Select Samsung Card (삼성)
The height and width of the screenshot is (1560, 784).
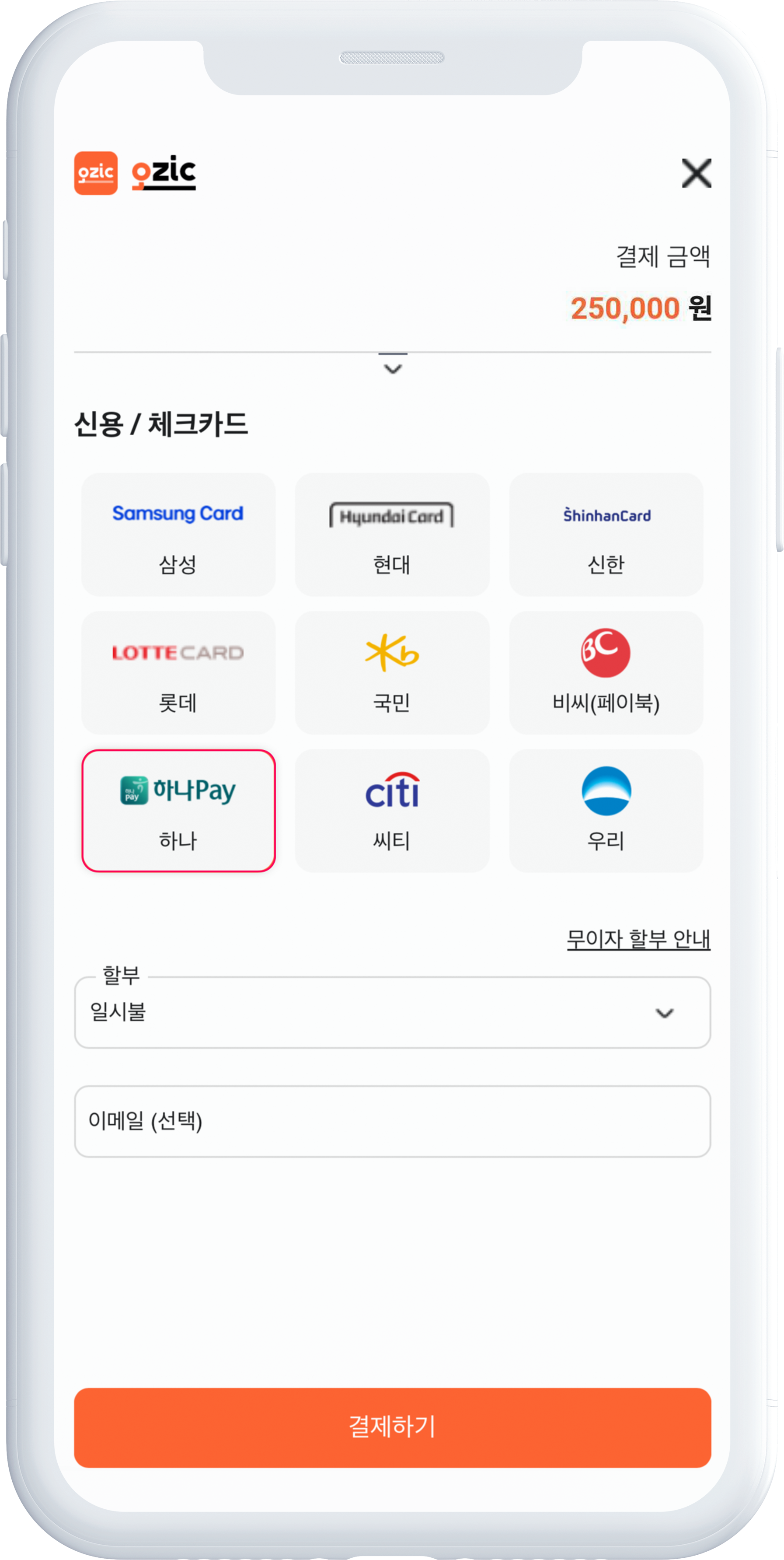(178, 535)
